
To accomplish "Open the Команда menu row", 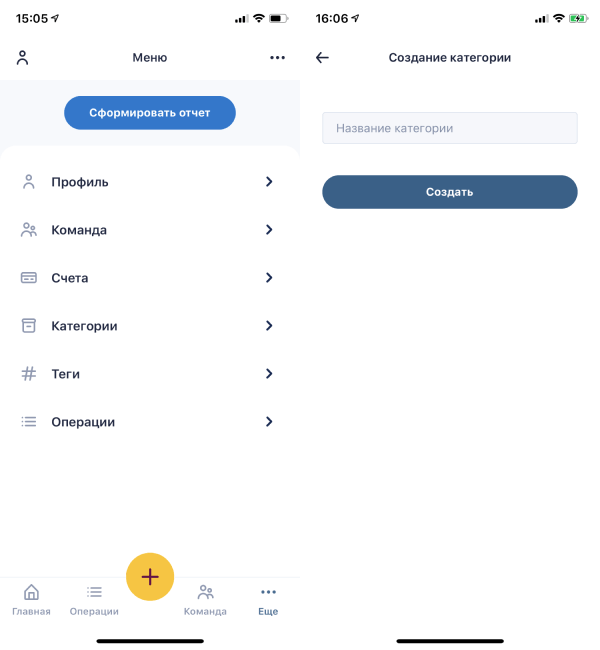I will [150, 230].
